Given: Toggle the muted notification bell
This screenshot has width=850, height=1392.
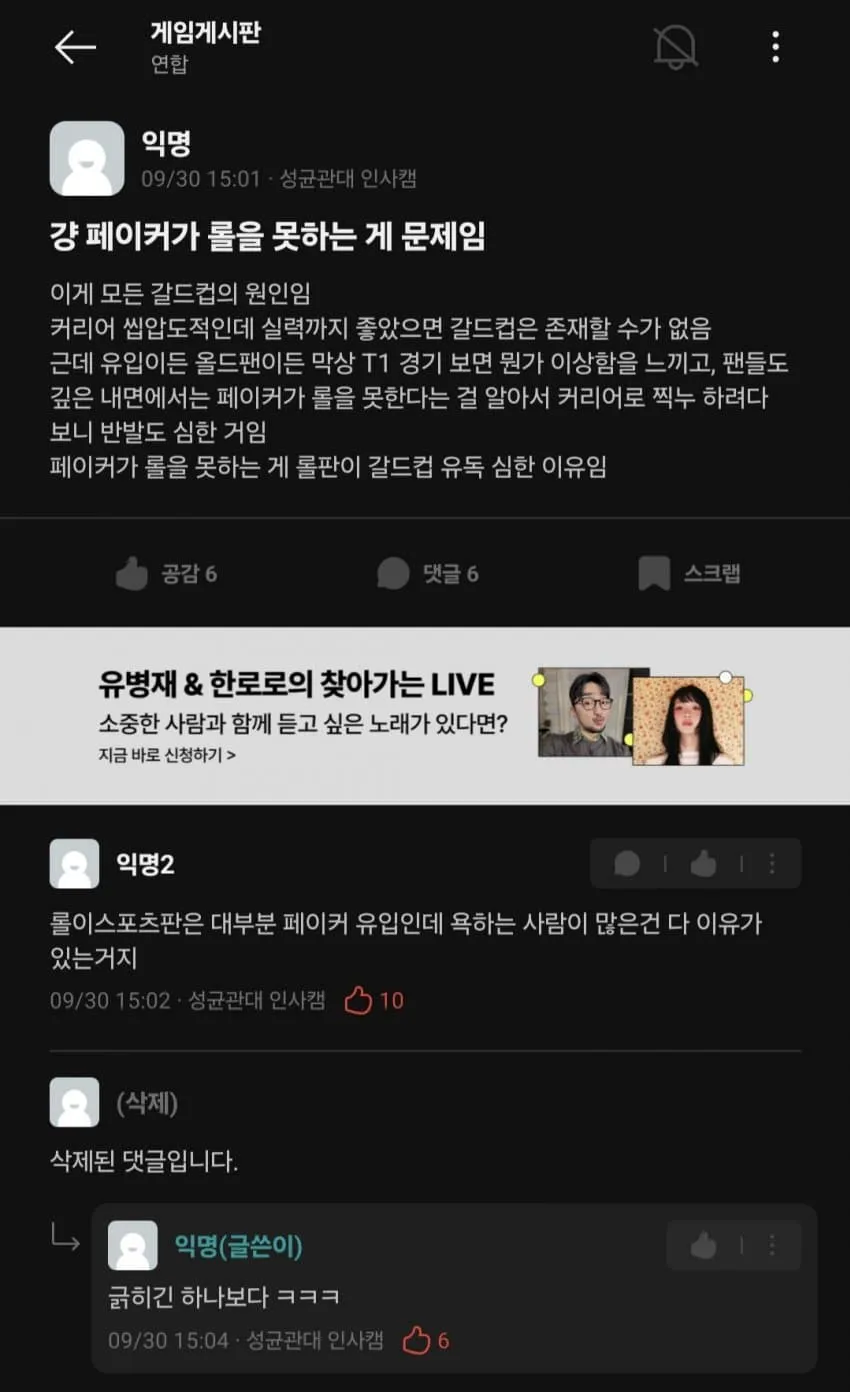Looking at the screenshot, I should pyautogui.click(x=676, y=47).
